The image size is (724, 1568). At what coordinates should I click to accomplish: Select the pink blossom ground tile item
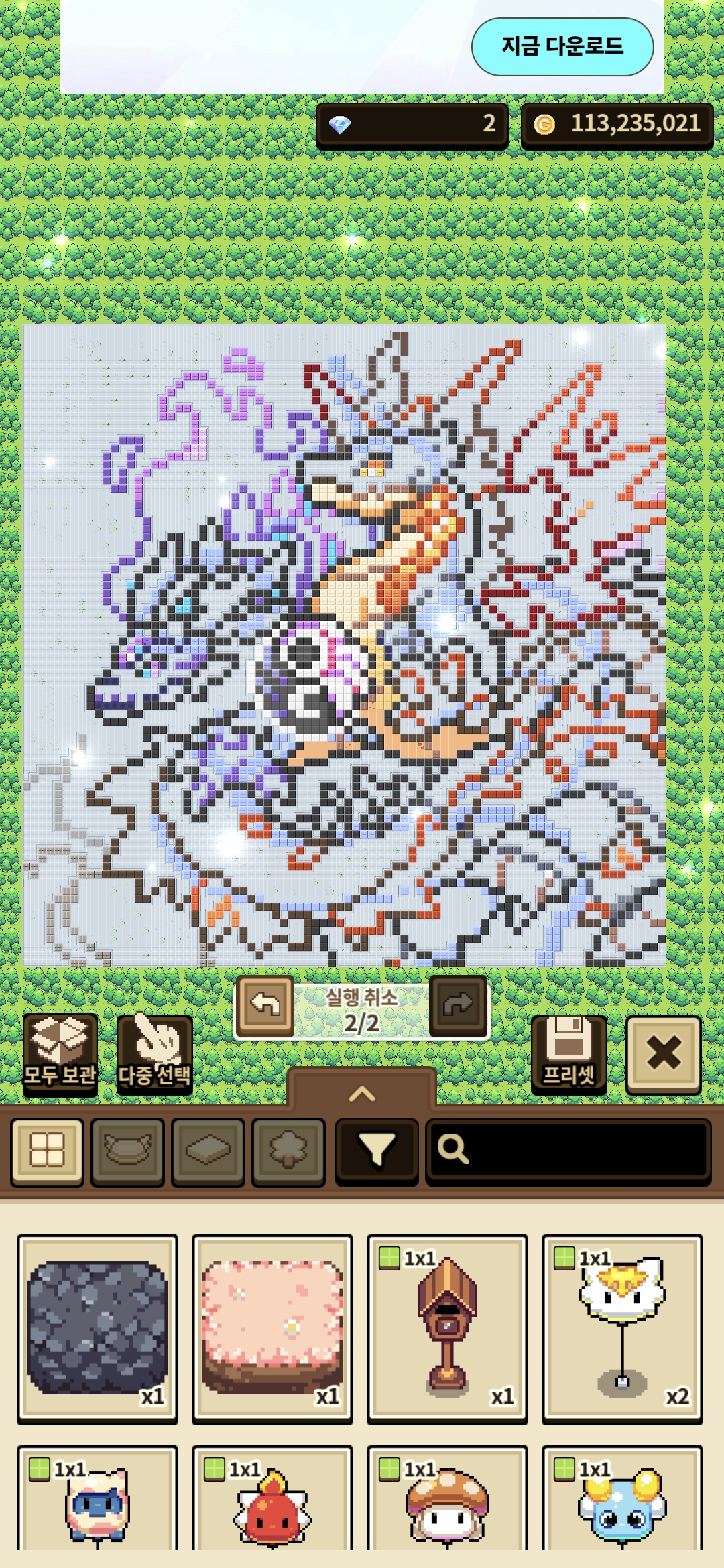(272, 1329)
